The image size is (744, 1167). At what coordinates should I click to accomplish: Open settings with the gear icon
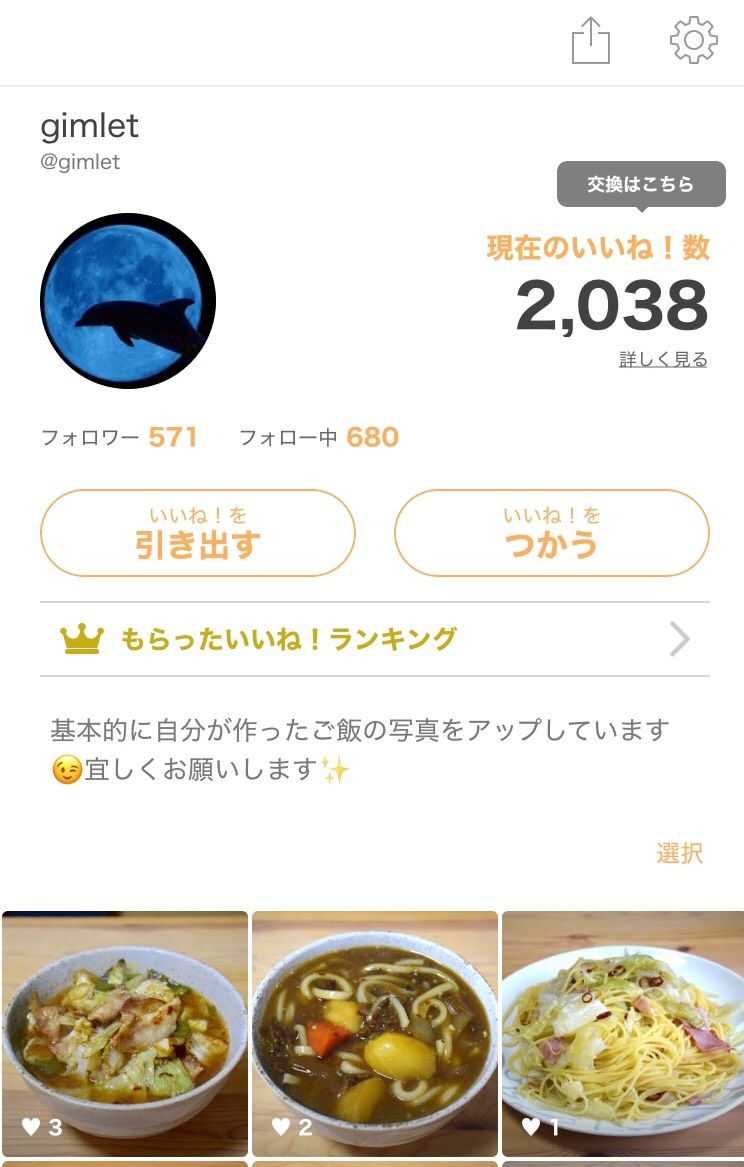[x=693, y=41]
